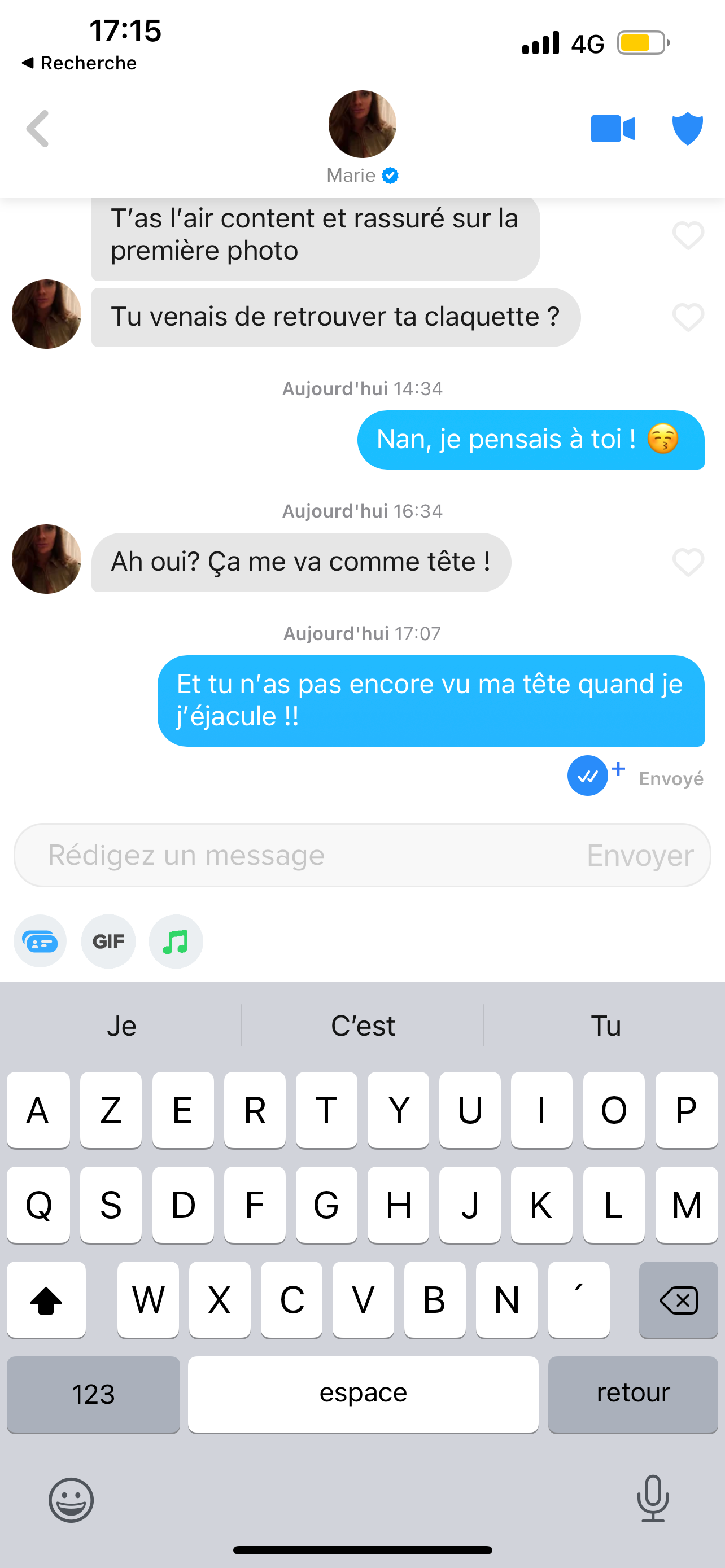Viewport: 725px width, 1568px height.
Task: Switch keyboard to 123 numbers layout
Action: click(x=93, y=1393)
